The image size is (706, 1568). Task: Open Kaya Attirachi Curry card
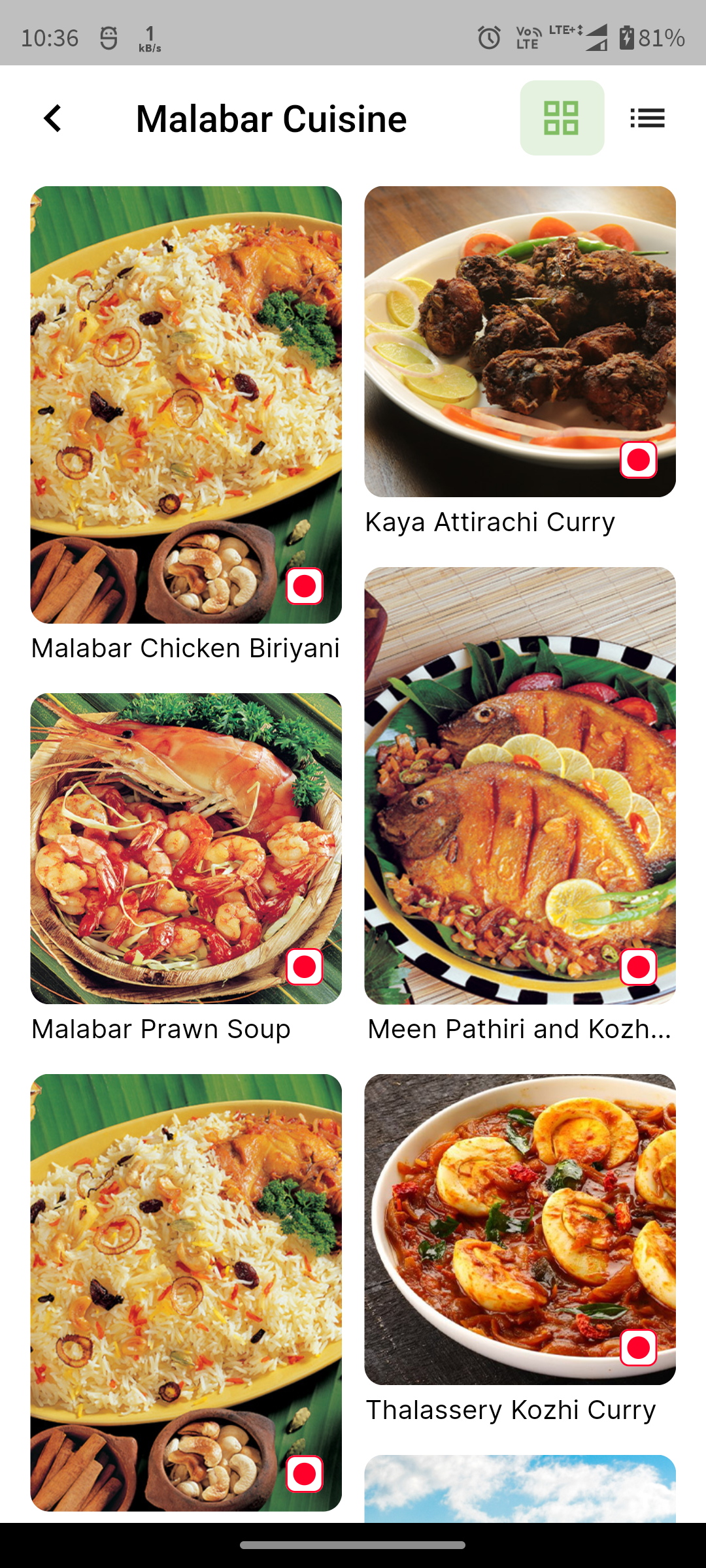pyautogui.click(x=520, y=342)
